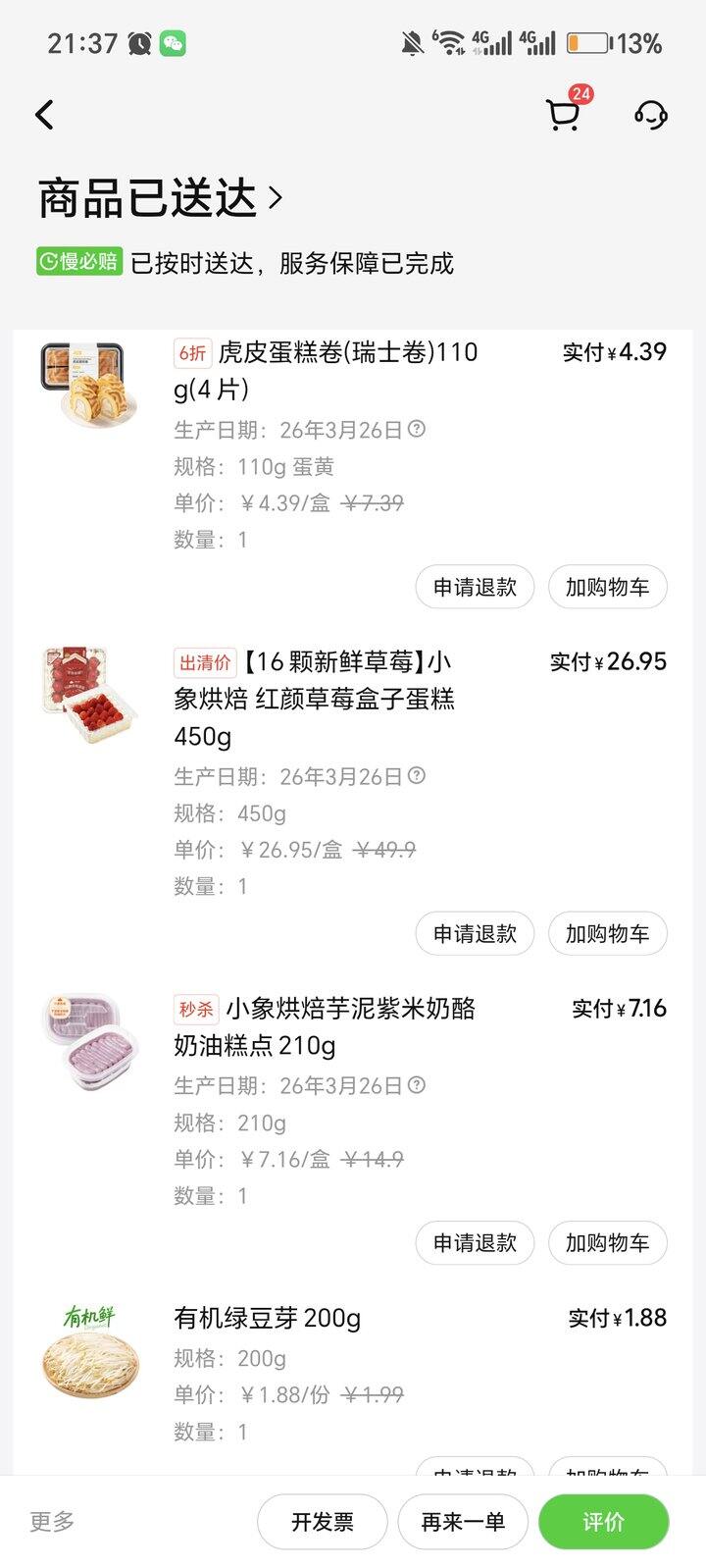The height and width of the screenshot is (1568, 706).
Task: Show production date info for 红颜草莓盒子蛋糕
Action: pos(417,776)
